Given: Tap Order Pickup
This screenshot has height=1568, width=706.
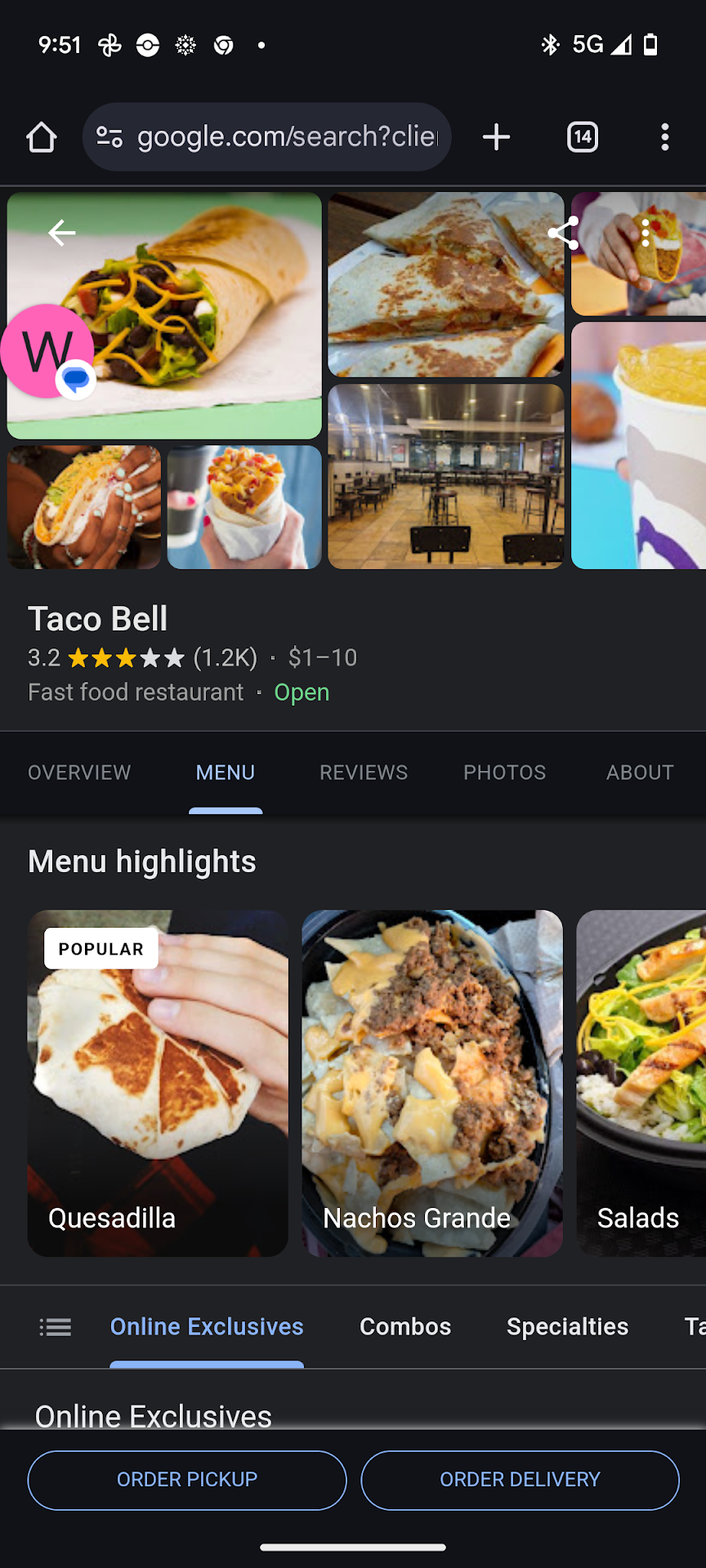Looking at the screenshot, I should (x=187, y=1480).
